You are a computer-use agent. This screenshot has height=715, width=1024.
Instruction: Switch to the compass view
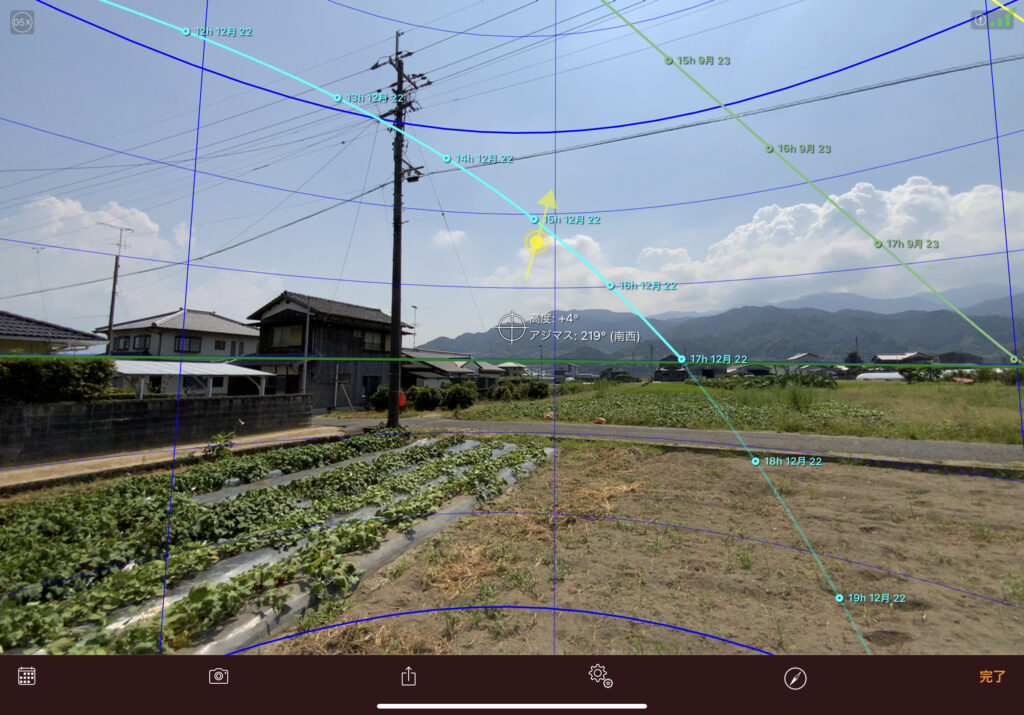pyautogui.click(x=795, y=678)
